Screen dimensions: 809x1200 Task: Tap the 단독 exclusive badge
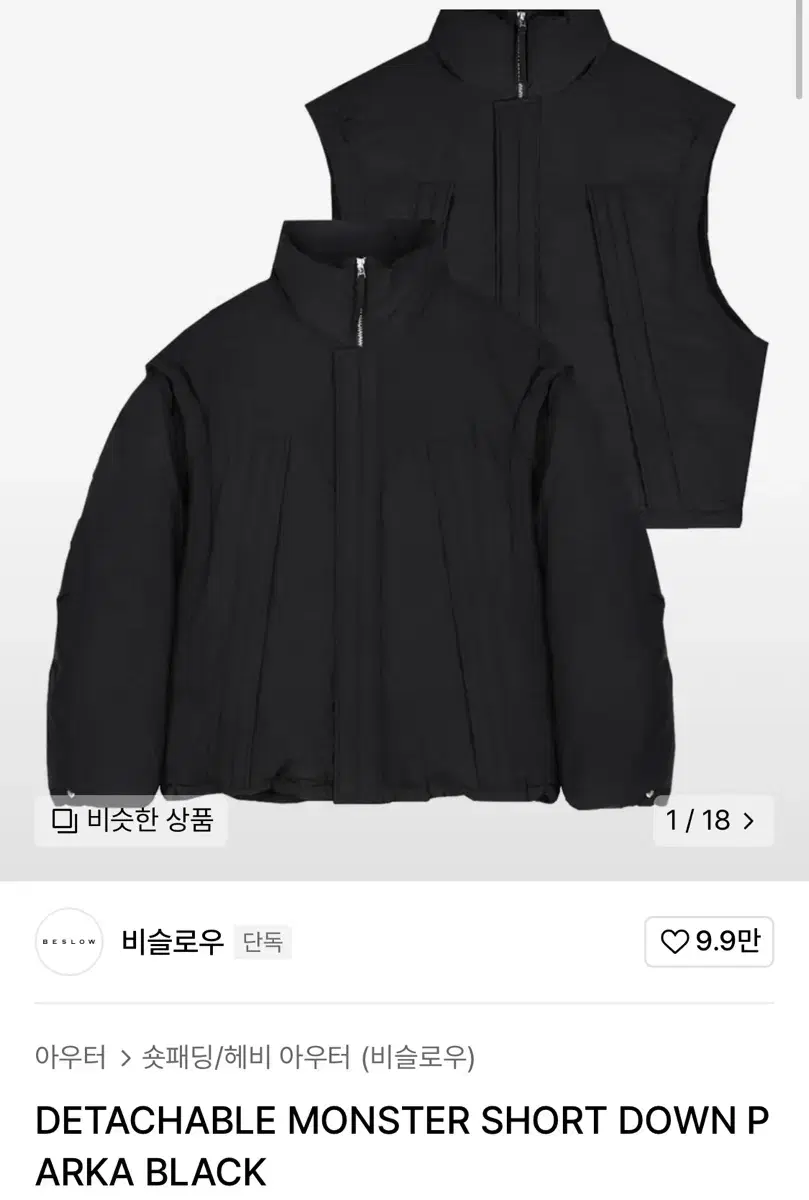click(x=262, y=944)
